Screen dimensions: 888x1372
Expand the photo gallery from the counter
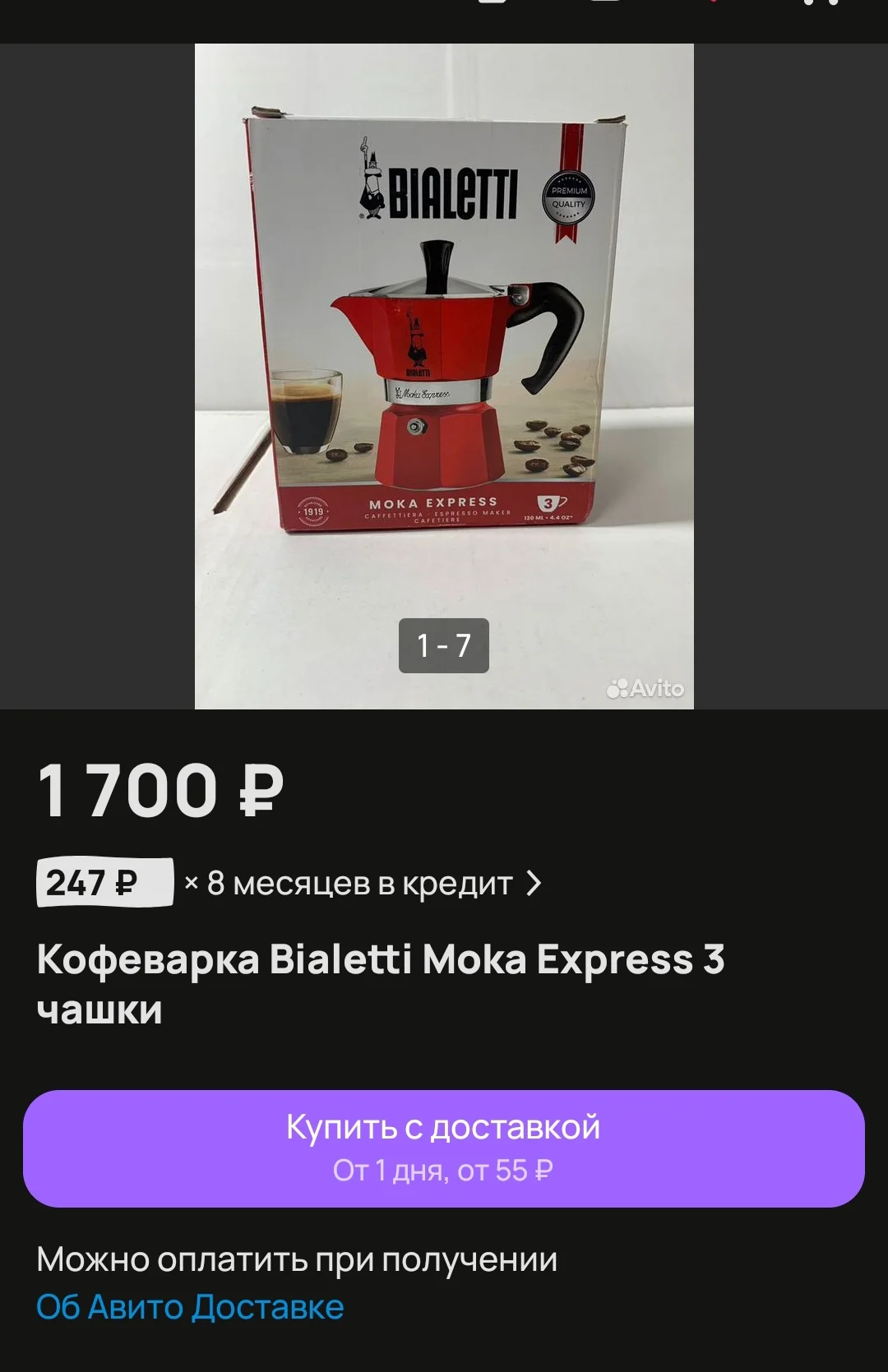pyautogui.click(x=444, y=647)
